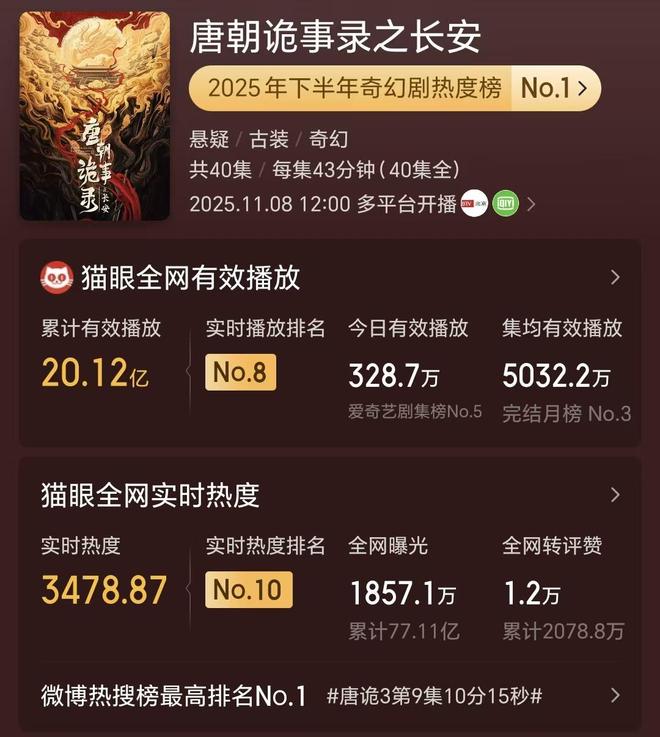
Task: Open 猫眼全网有效播放 details
Action: click(615, 277)
